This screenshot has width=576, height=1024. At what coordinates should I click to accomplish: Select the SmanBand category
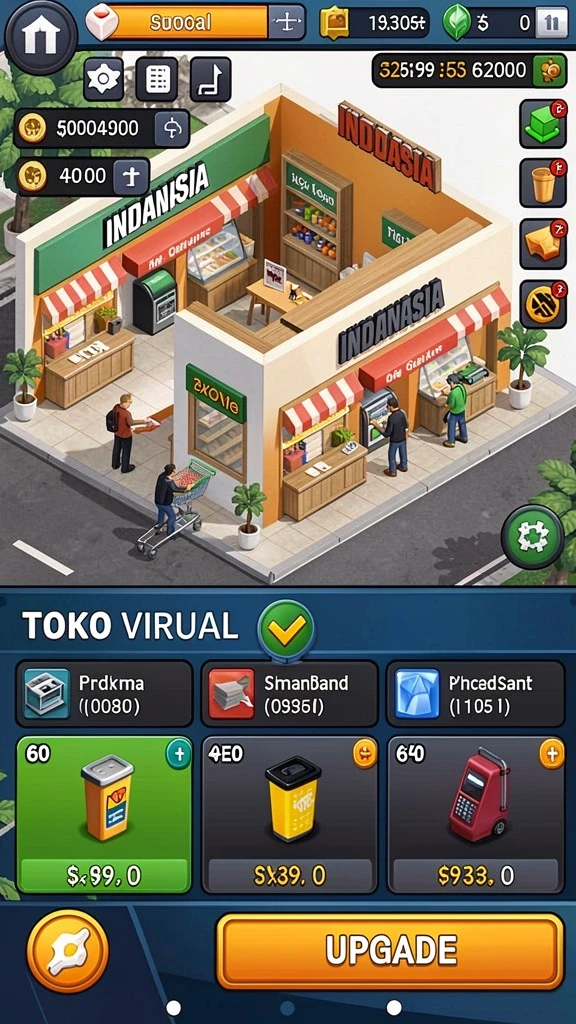tap(289, 694)
